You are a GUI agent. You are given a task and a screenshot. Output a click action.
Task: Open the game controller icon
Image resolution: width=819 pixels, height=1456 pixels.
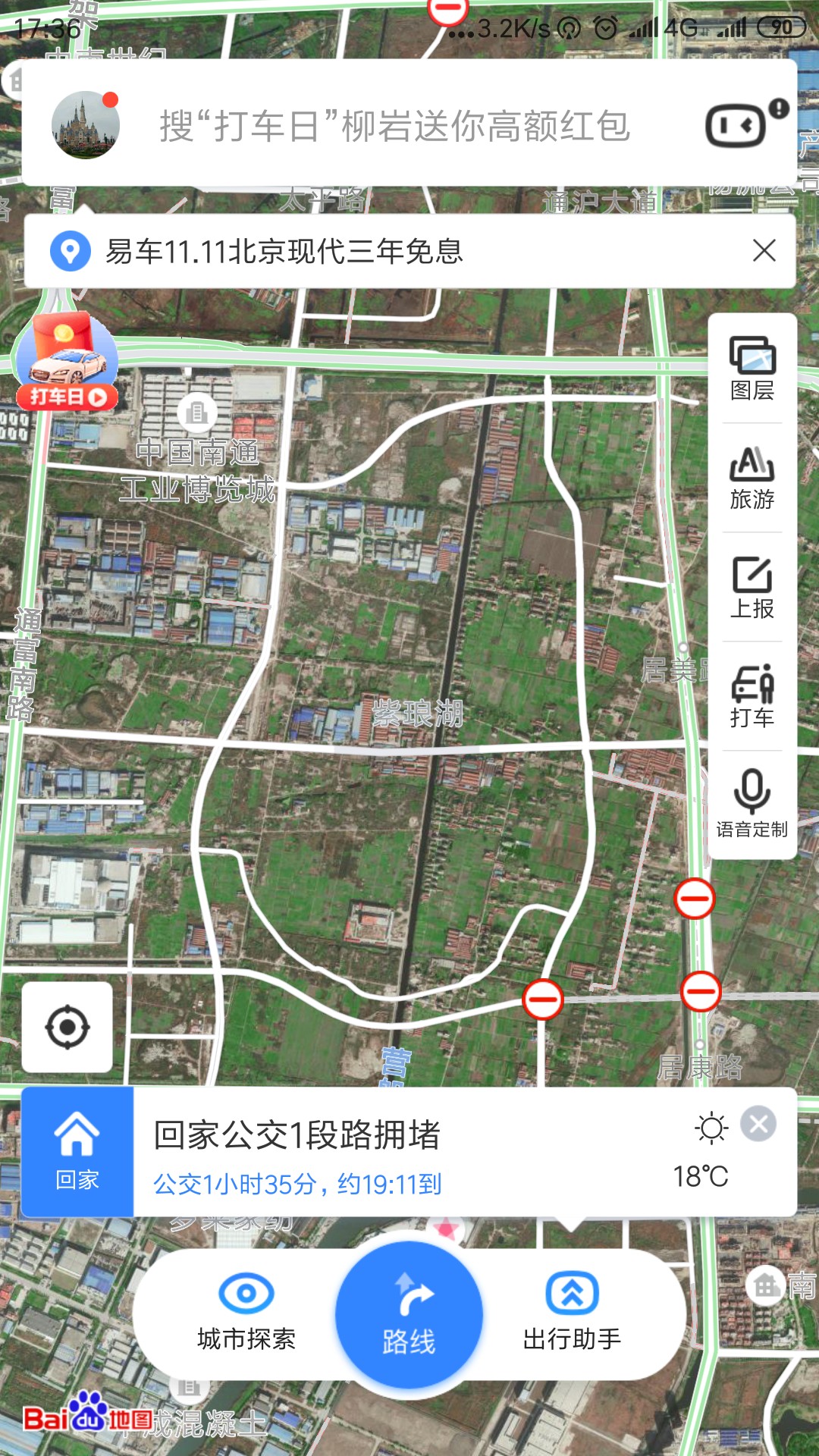pos(736,126)
